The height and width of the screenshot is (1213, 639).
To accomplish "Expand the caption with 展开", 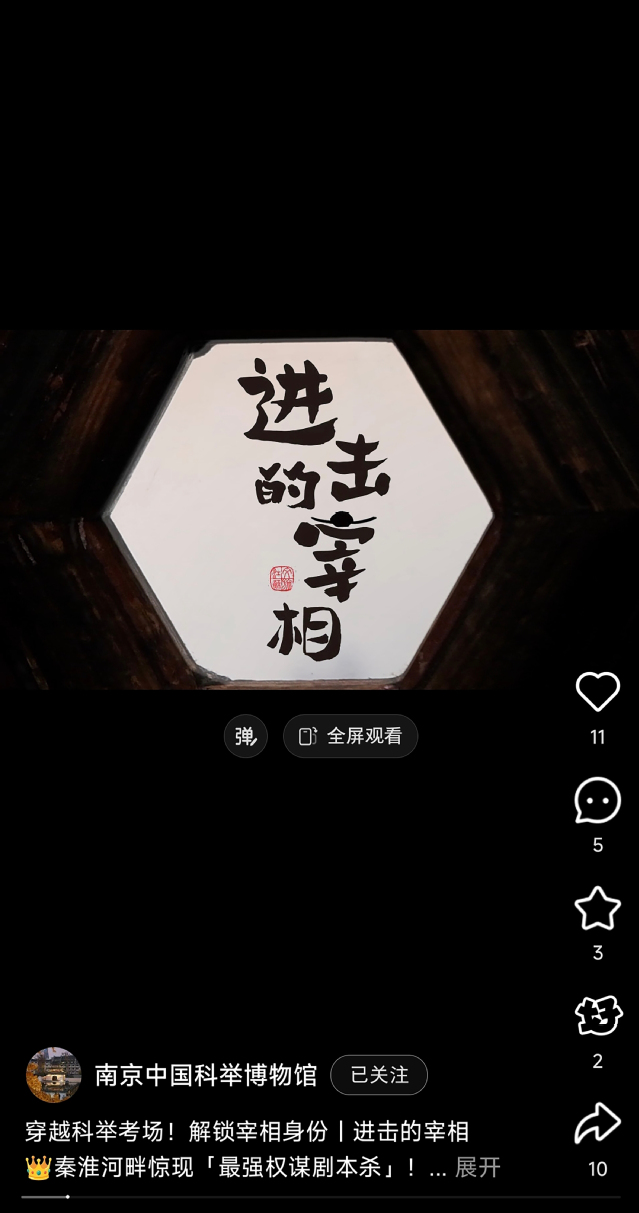I will click(x=478, y=1167).
